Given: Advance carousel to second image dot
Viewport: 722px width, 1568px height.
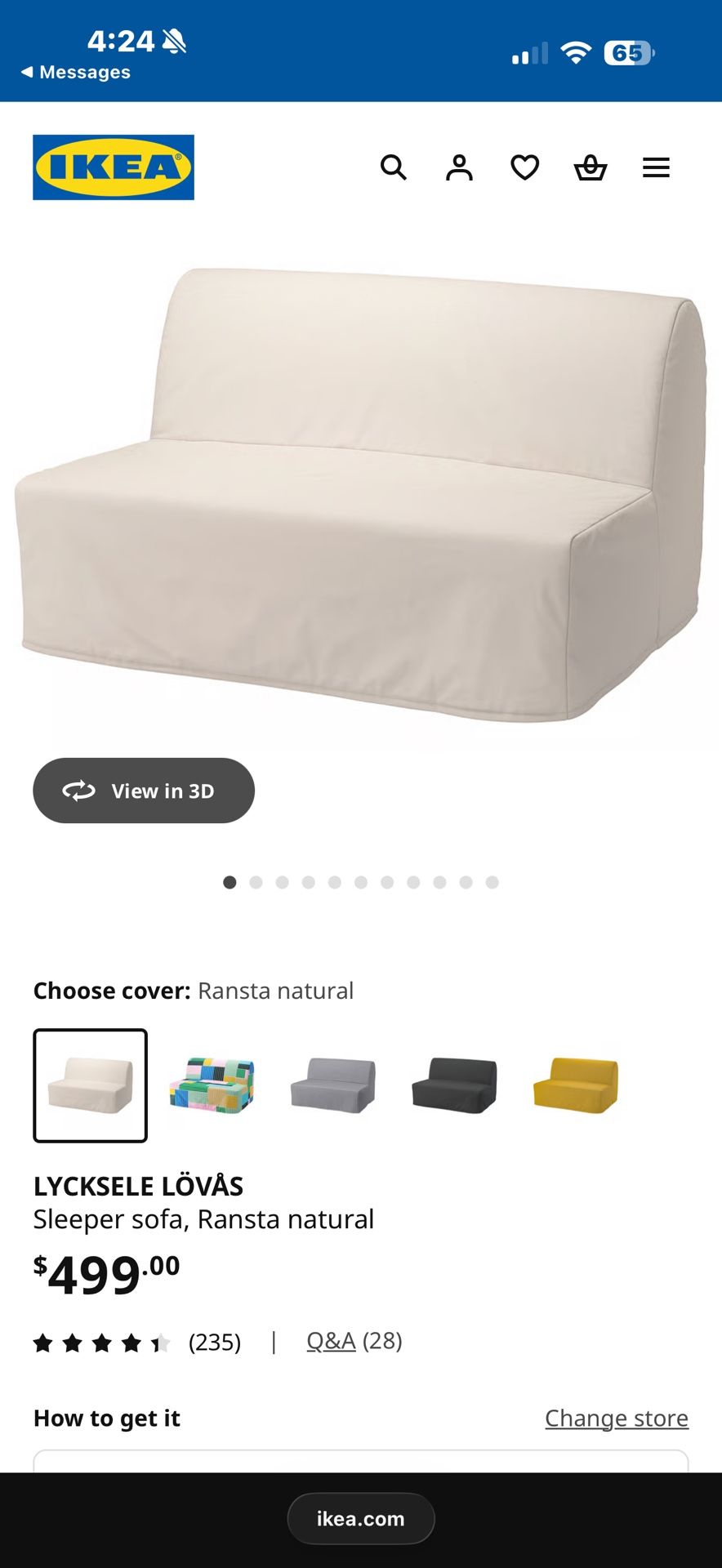Looking at the screenshot, I should (x=256, y=882).
